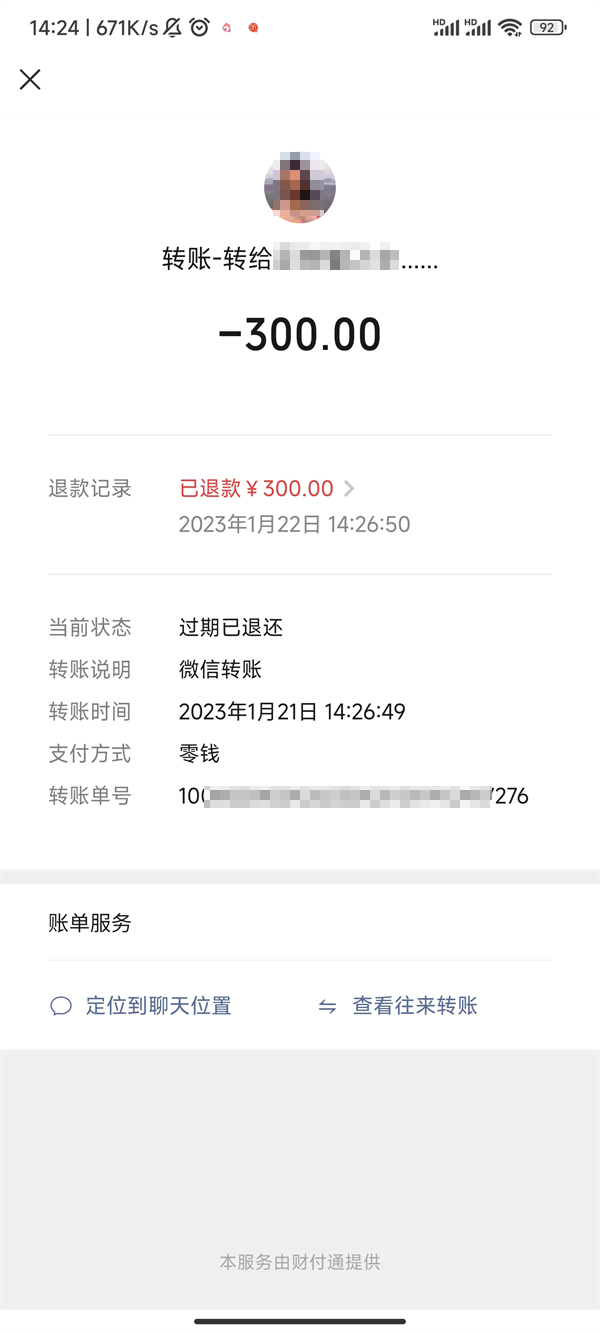Tap 定位到聊天位置 to locate the chat

(x=141, y=1006)
